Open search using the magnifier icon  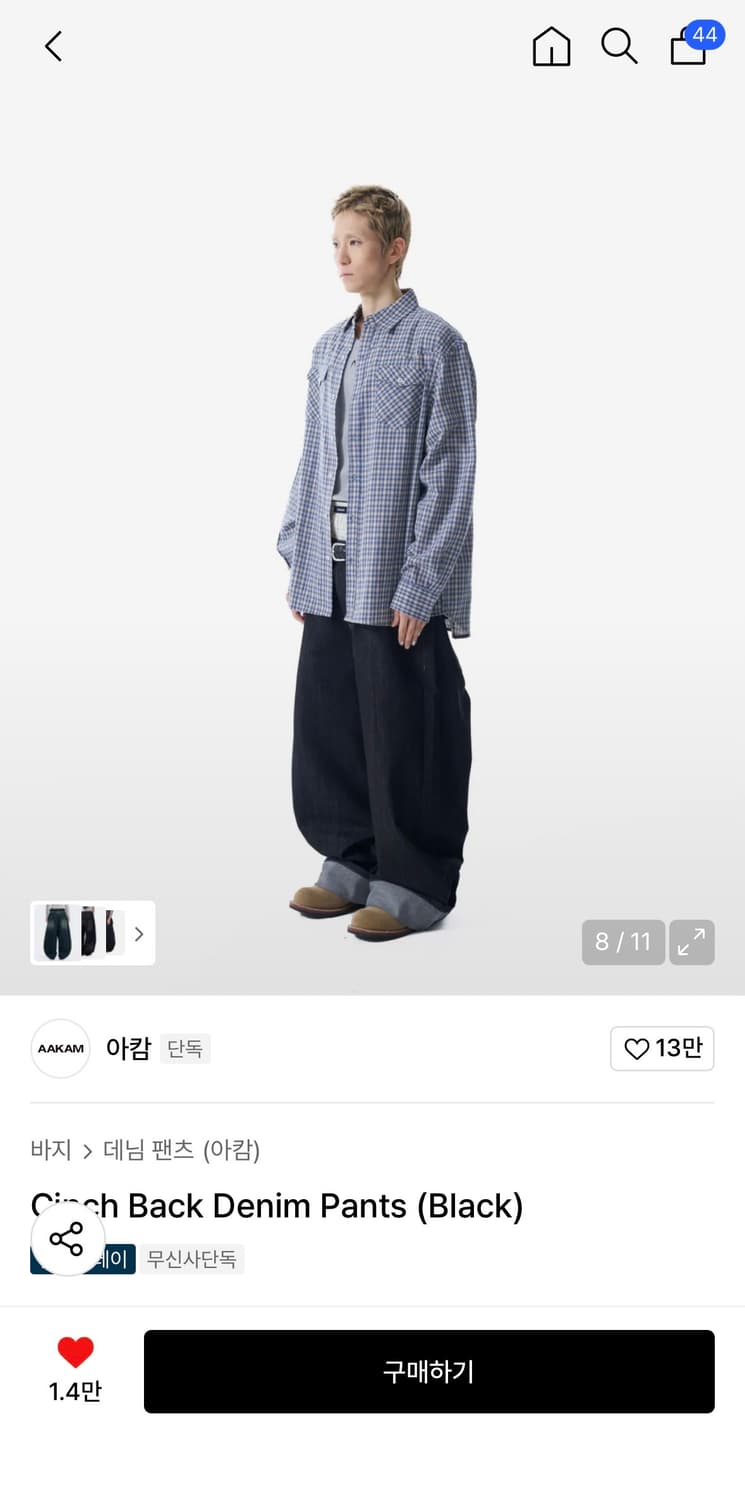620,45
